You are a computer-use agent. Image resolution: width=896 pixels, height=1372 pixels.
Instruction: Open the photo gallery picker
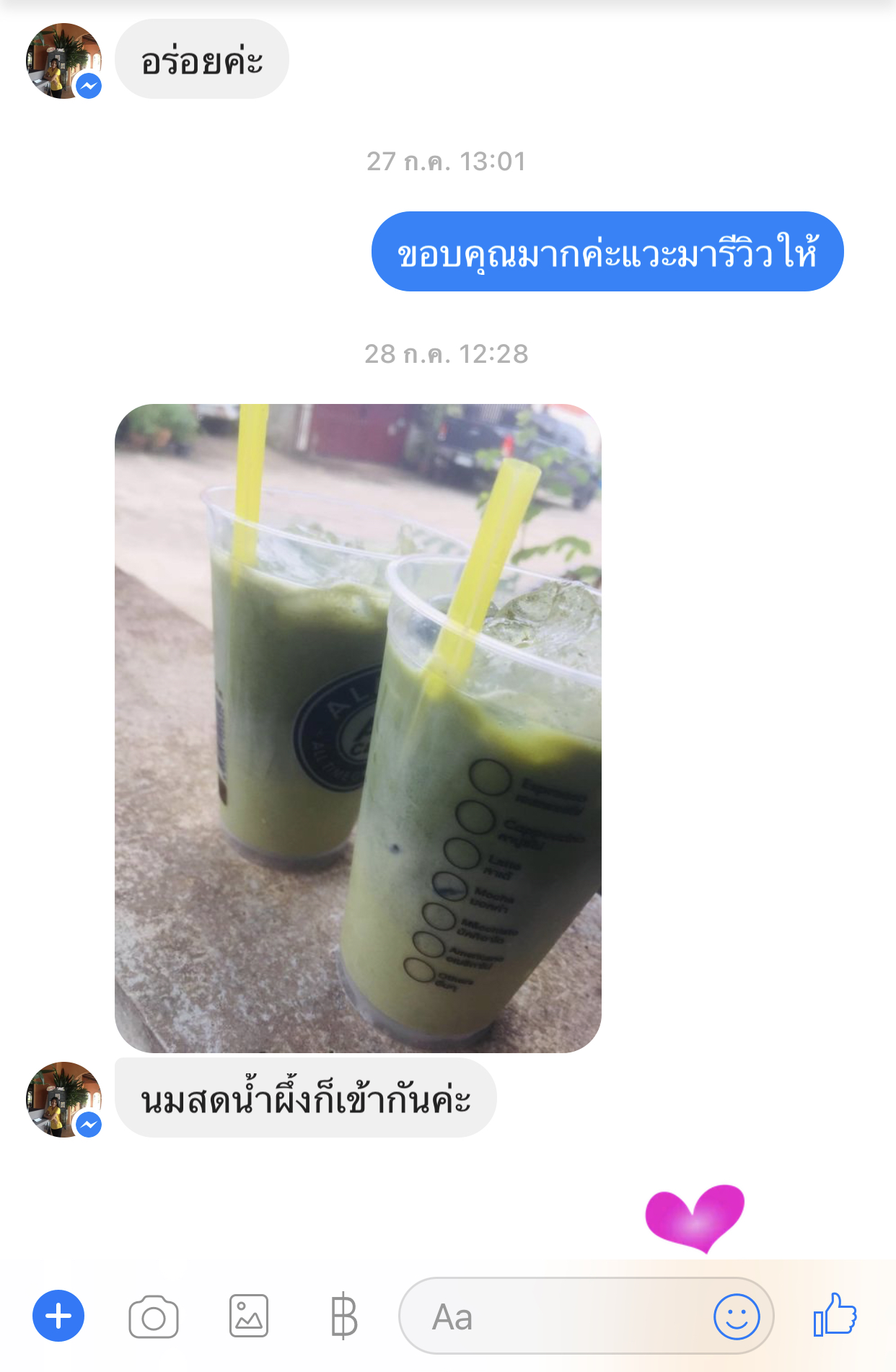(249, 1315)
